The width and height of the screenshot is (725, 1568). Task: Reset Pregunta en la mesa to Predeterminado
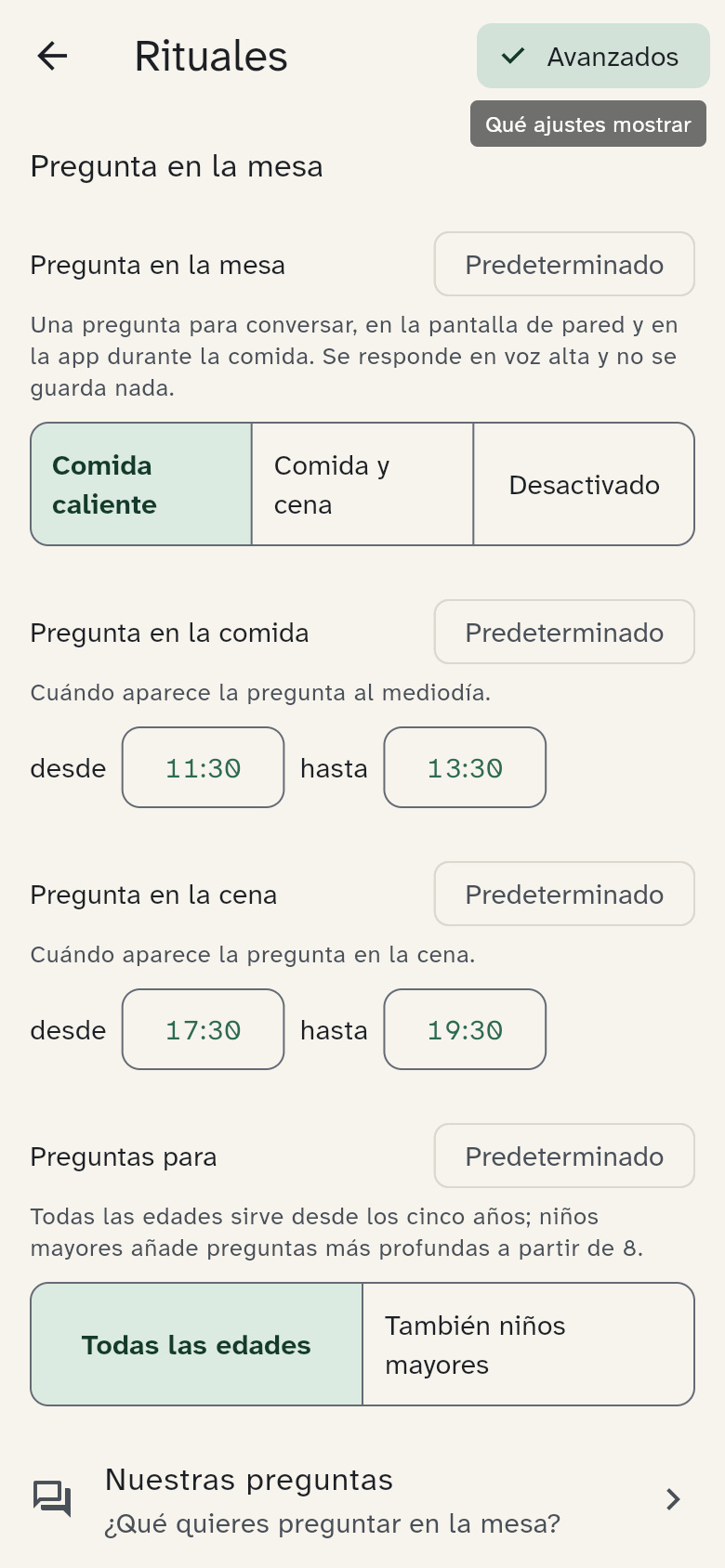pos(564,265)
